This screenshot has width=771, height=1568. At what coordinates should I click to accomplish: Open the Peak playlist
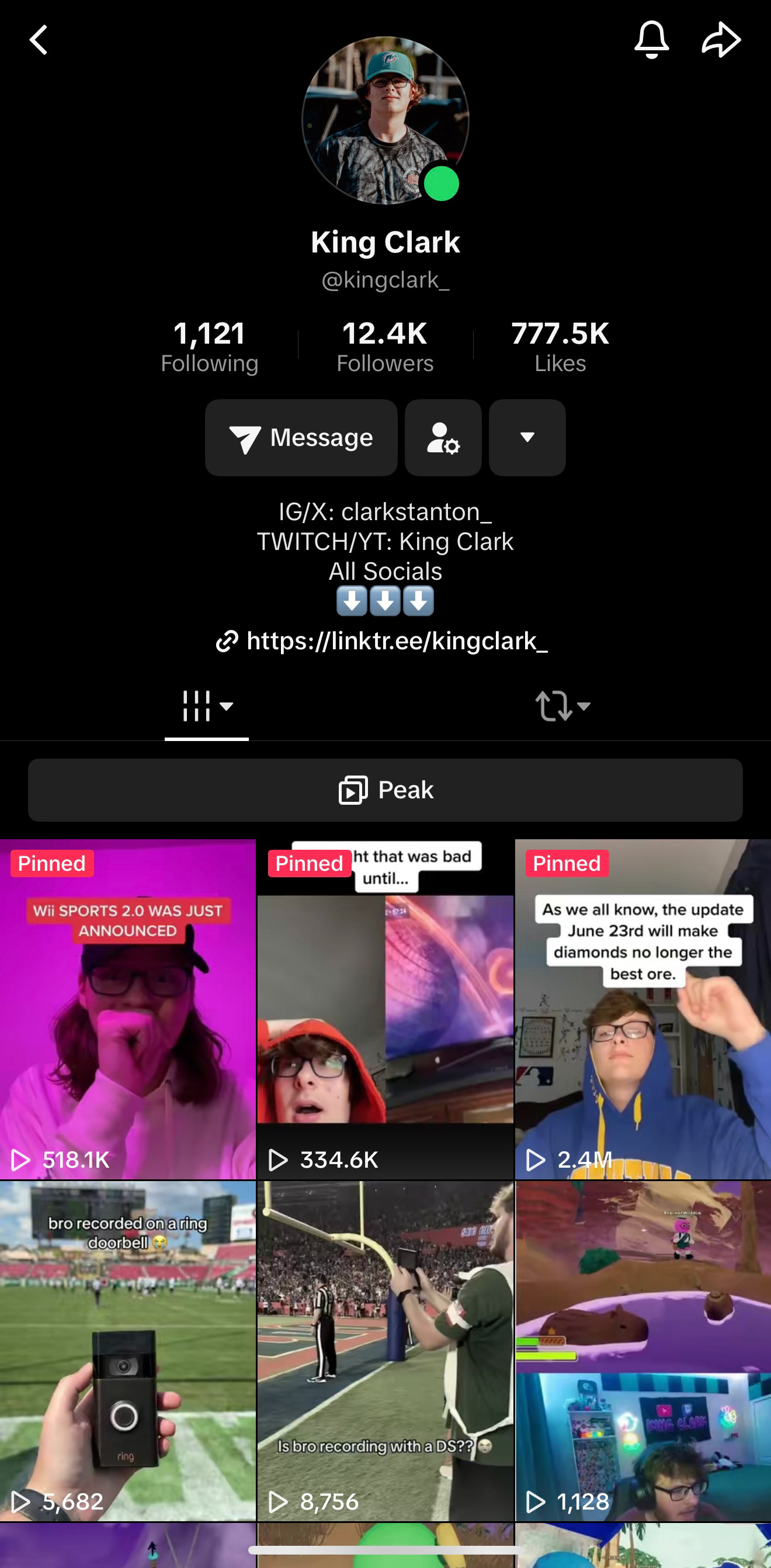385,790
